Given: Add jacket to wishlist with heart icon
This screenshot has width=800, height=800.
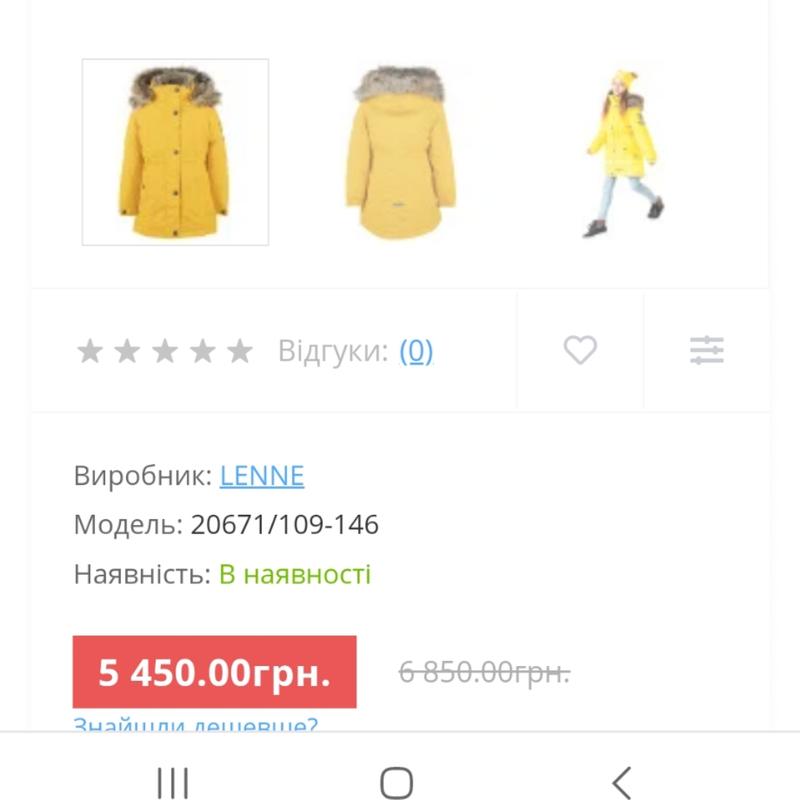Looking at the screenshot, I should click(580, 350).
